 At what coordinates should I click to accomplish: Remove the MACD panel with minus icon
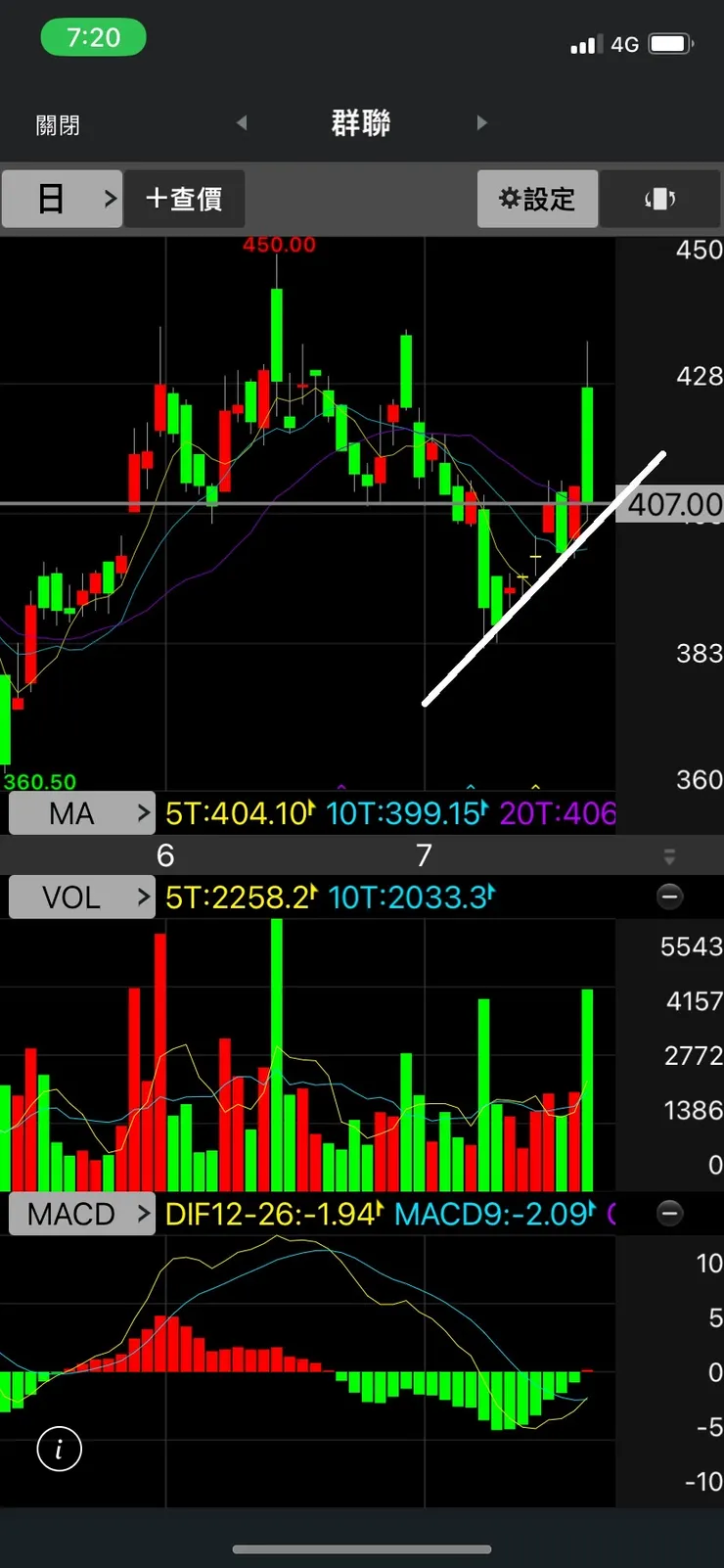[670, 1214]
